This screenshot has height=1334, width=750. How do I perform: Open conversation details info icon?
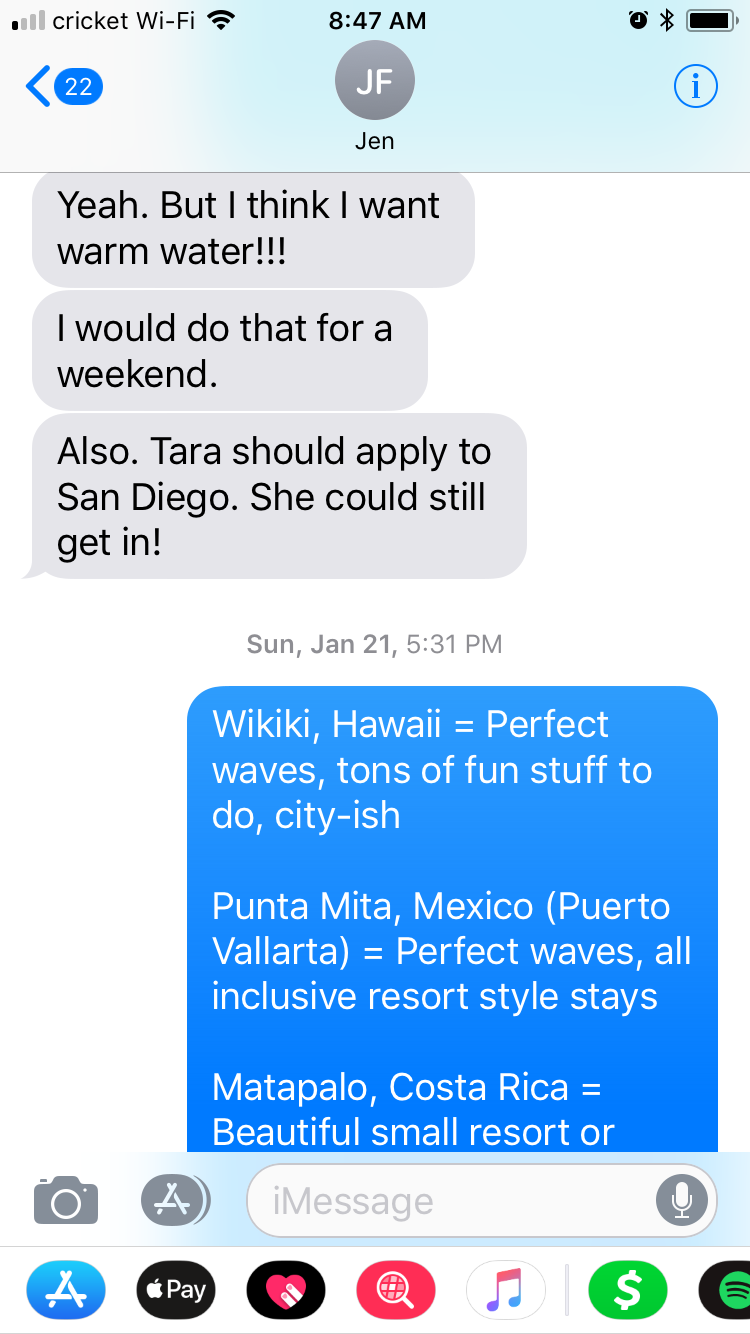coord(695,87)
